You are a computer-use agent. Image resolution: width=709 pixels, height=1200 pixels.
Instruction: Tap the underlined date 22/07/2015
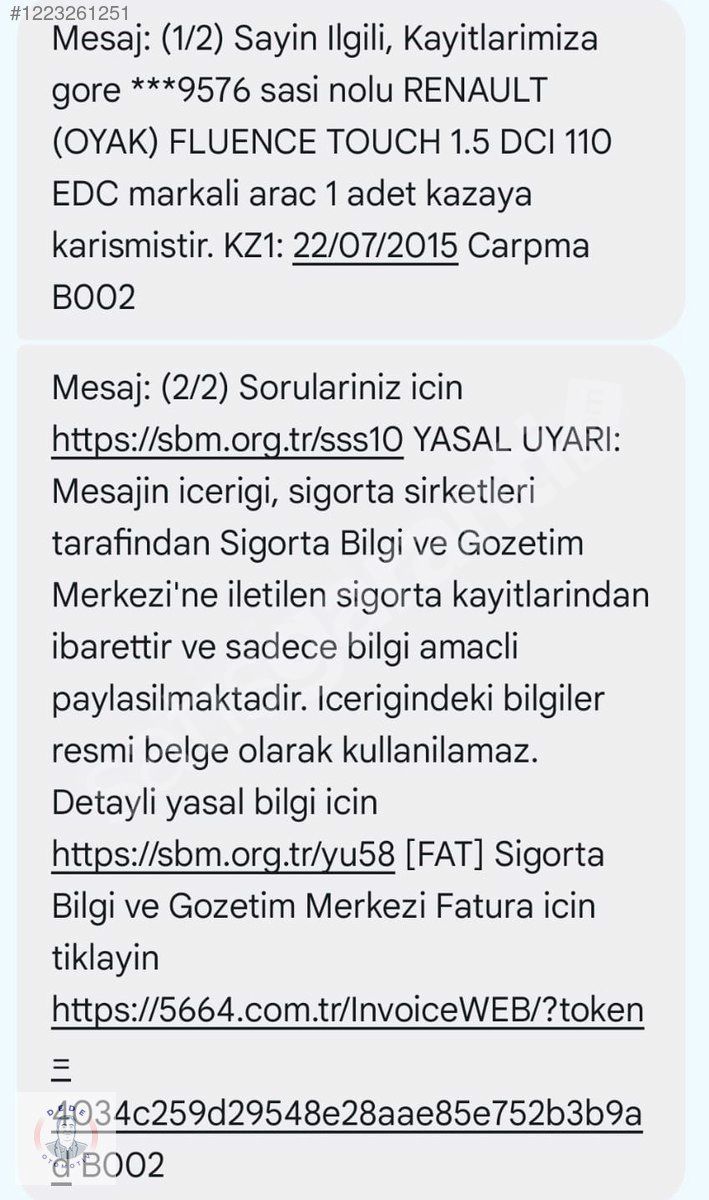[x=375, y=246]
